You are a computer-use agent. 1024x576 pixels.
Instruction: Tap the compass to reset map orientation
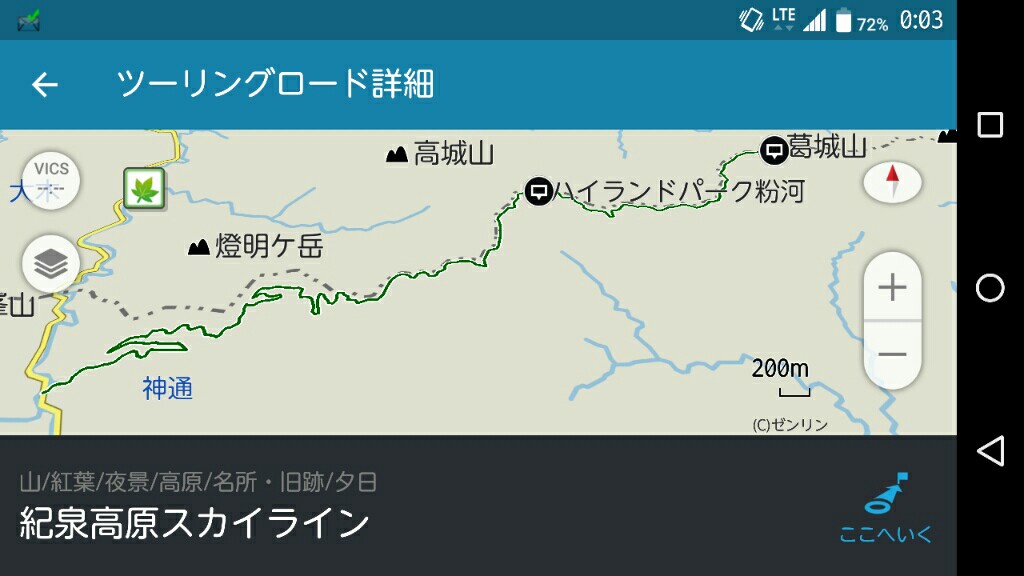(x=892, y=182)
